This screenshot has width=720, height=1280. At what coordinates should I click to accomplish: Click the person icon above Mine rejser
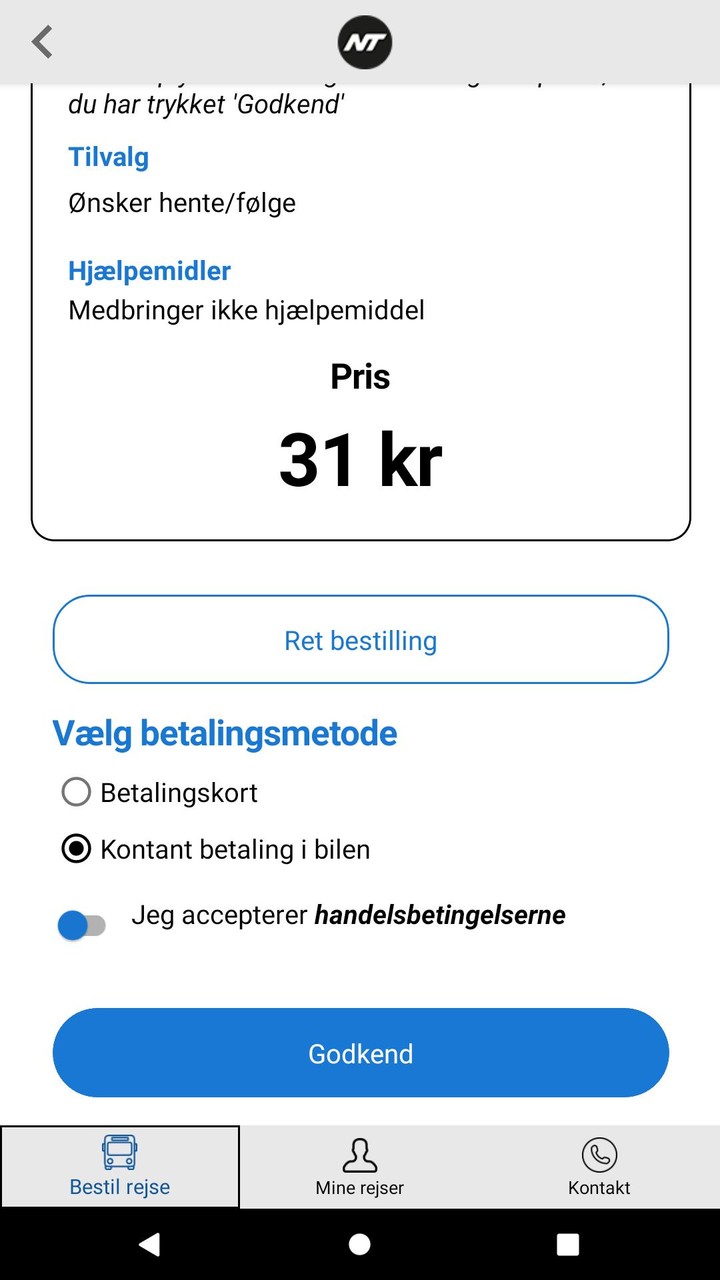coord(360,1153)
